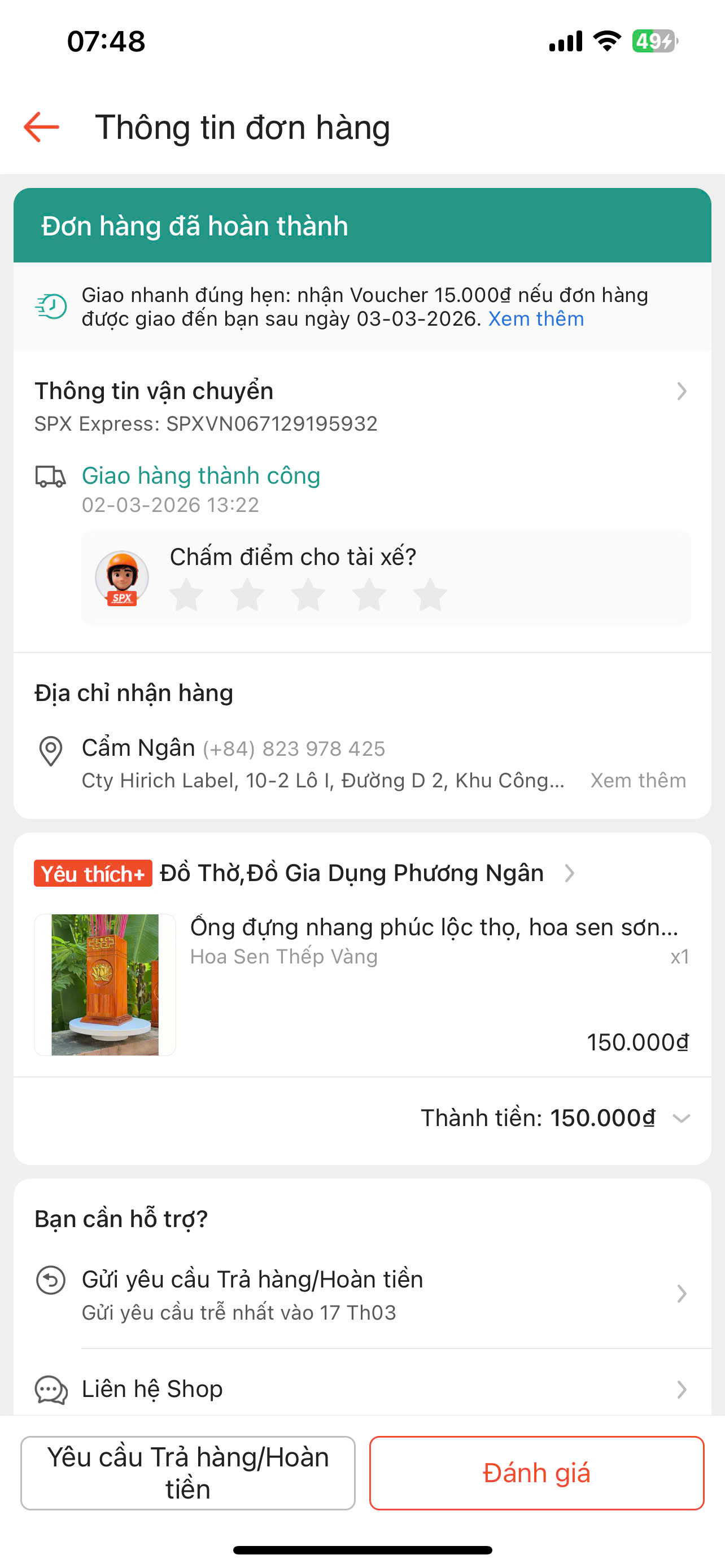Expand the Thành tiền price breakdown
This screenshot has width=725, height=1568.
(680, 1118)
